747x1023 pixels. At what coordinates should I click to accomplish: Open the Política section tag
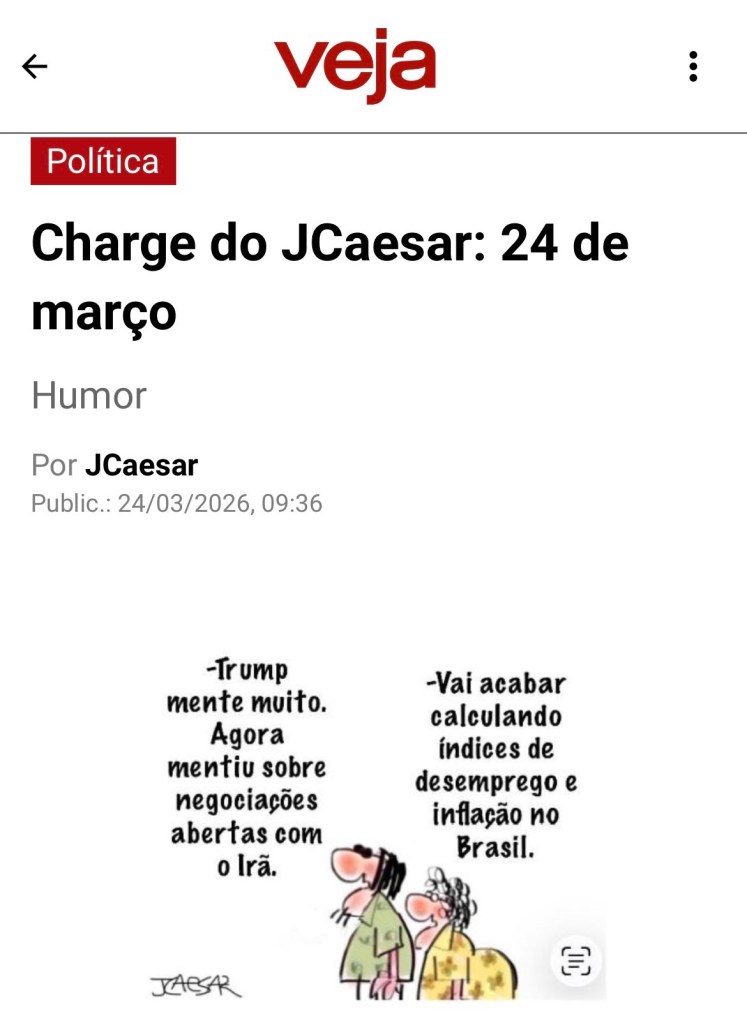coord(103,161)
